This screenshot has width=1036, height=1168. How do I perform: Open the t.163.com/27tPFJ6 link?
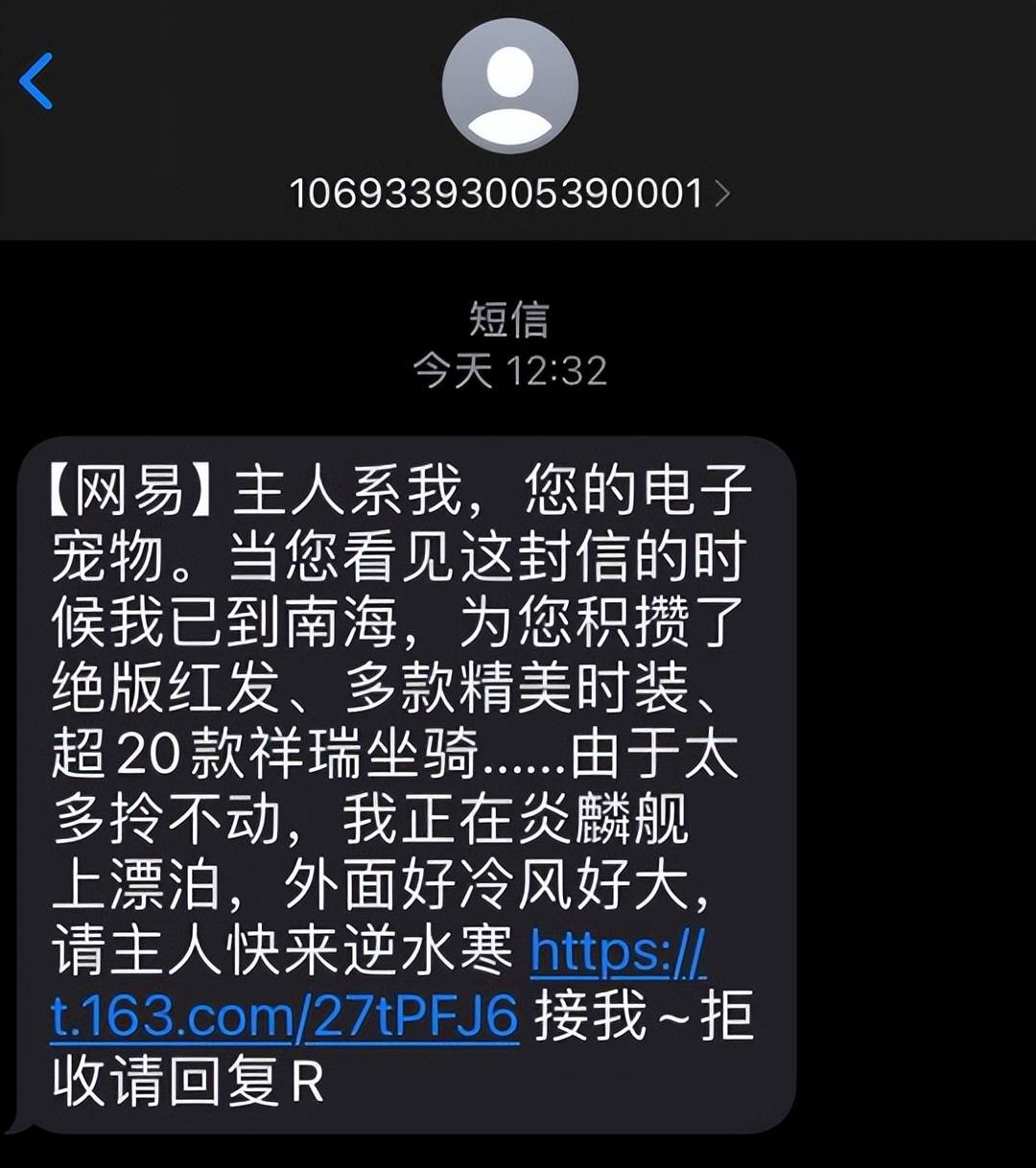click(285, 1016)
